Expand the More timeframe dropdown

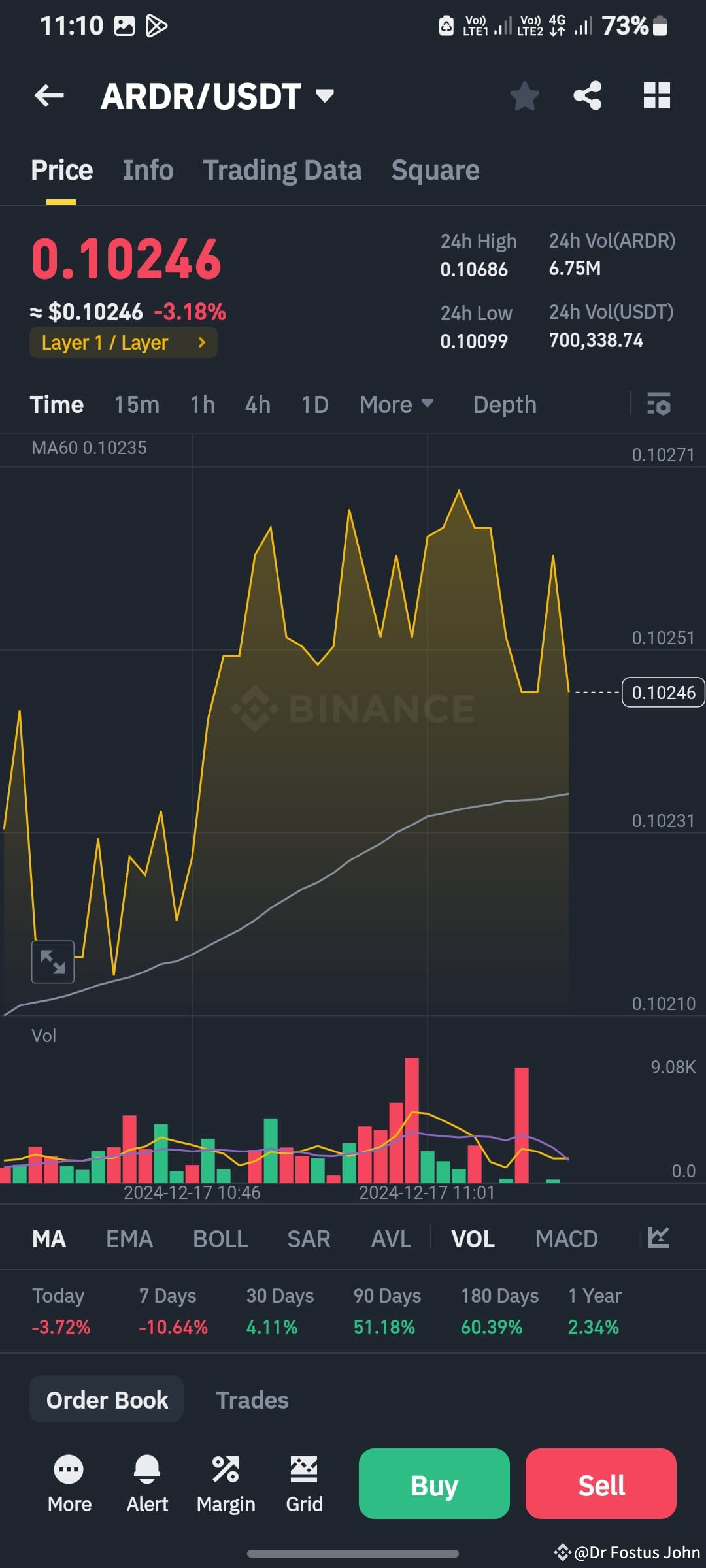[395, 404]
